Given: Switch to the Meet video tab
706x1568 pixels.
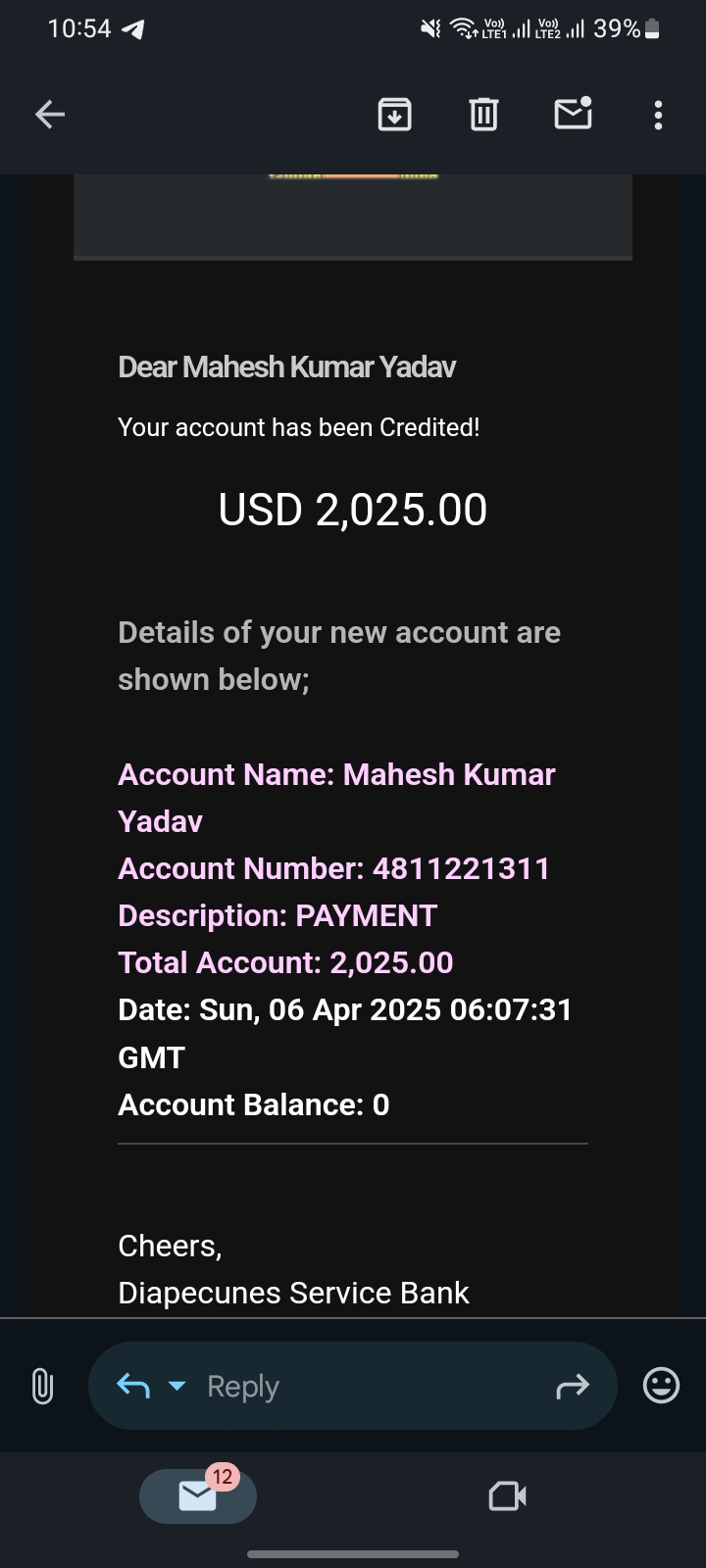Looking at the screenshot, I should pos(507,1495).
